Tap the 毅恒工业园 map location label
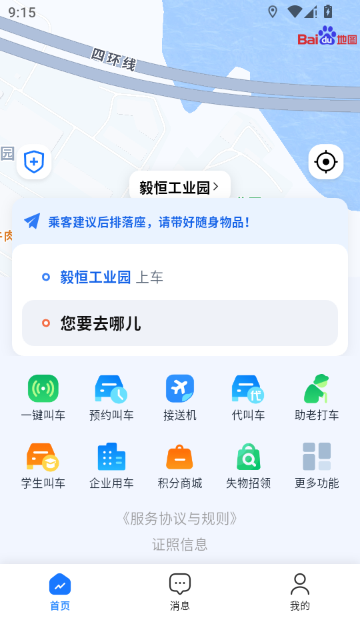Viewport: 360px width, 640px height. [180, 187]
